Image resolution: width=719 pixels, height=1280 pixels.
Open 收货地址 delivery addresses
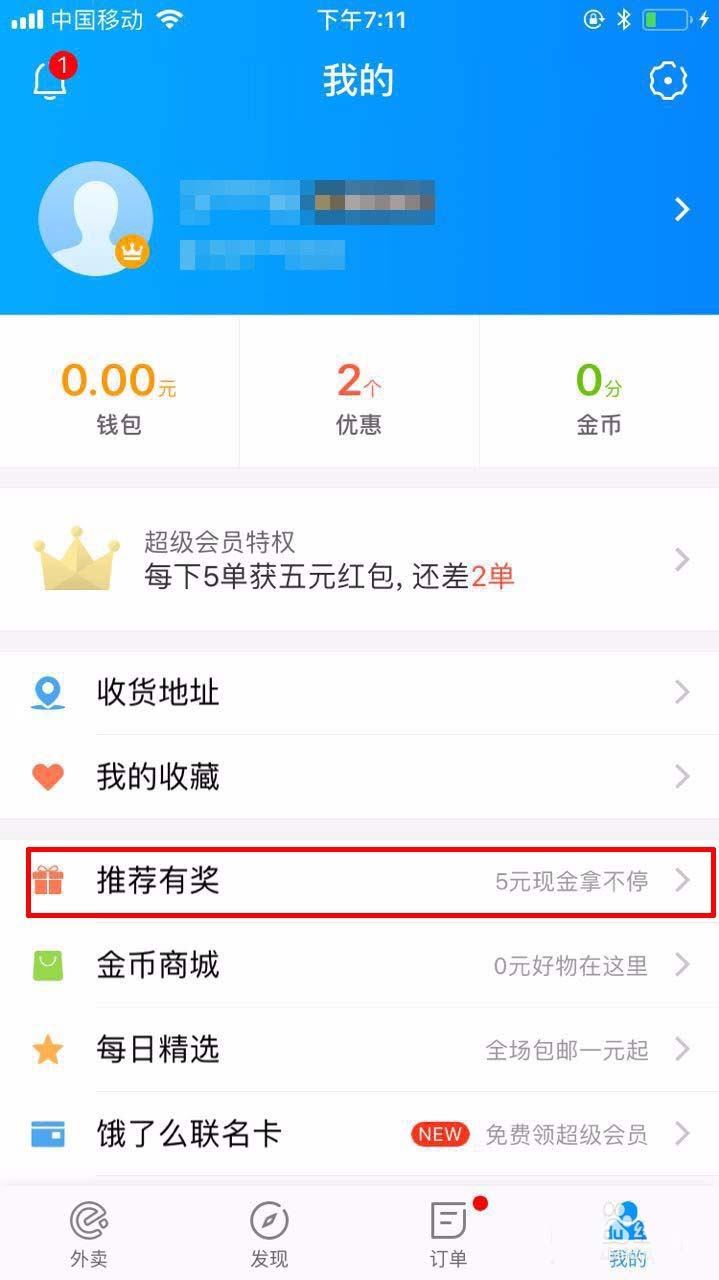coord(360,692)
